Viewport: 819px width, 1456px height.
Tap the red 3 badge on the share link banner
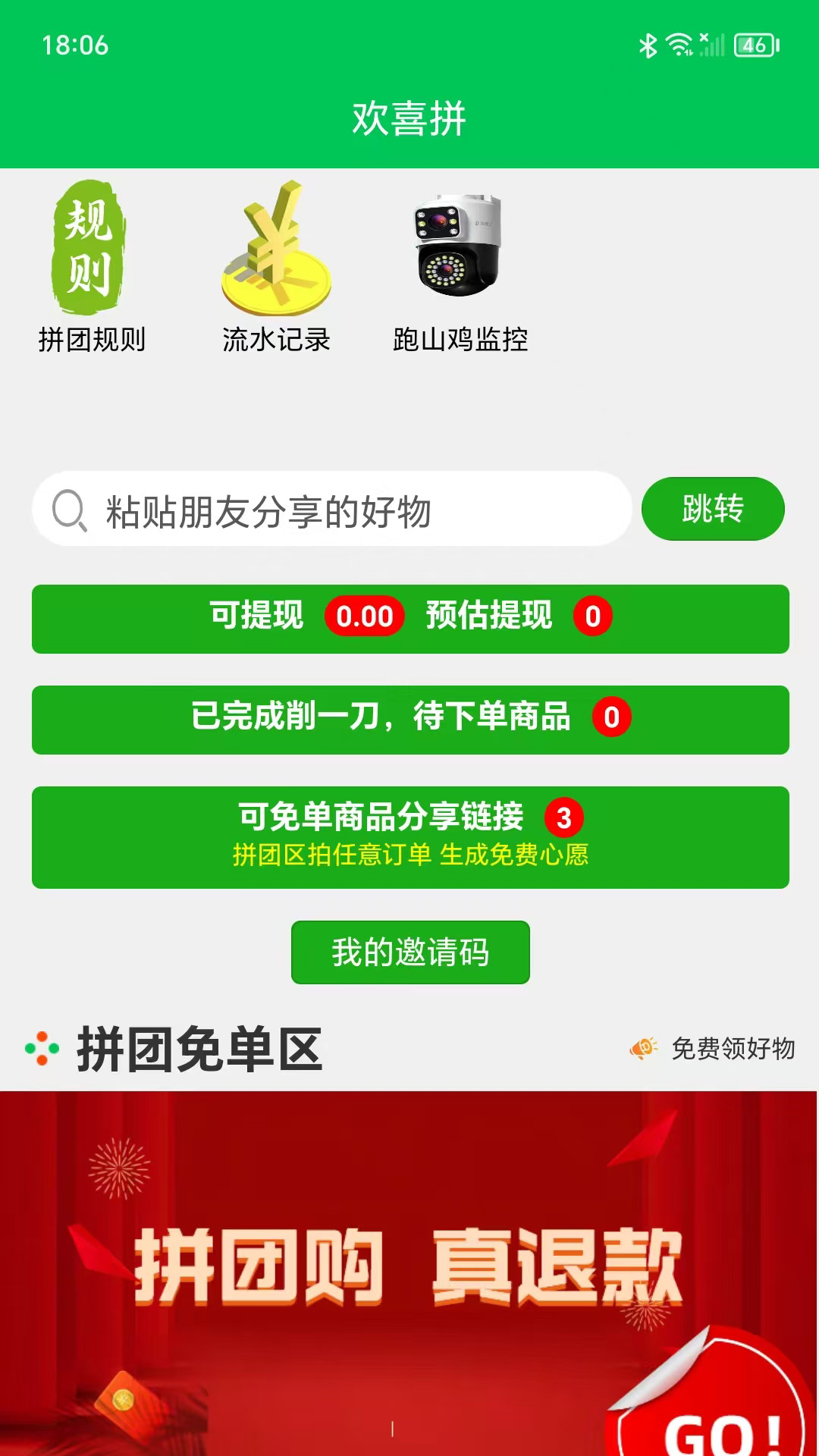[563, 817]
